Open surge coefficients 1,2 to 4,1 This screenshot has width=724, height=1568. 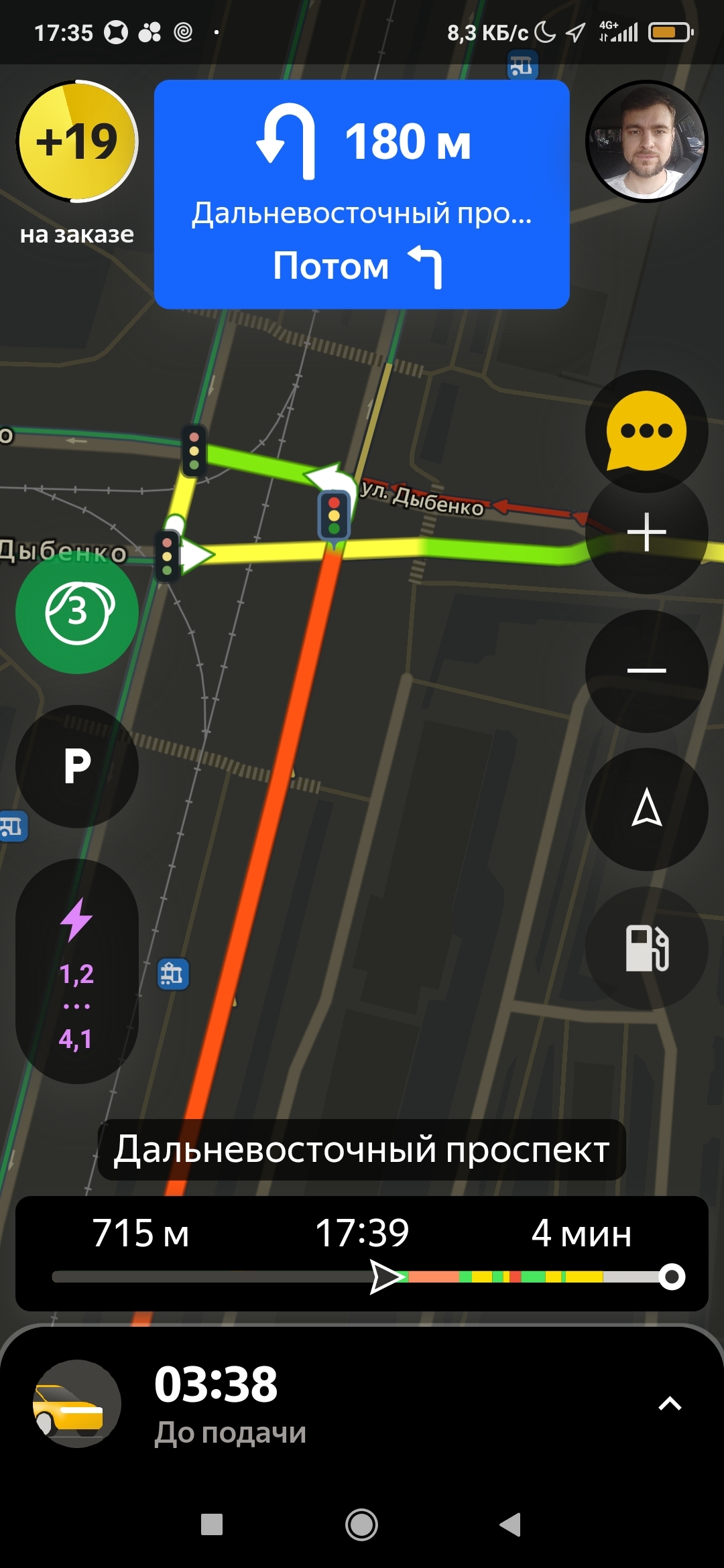click(x=77, y=971)
